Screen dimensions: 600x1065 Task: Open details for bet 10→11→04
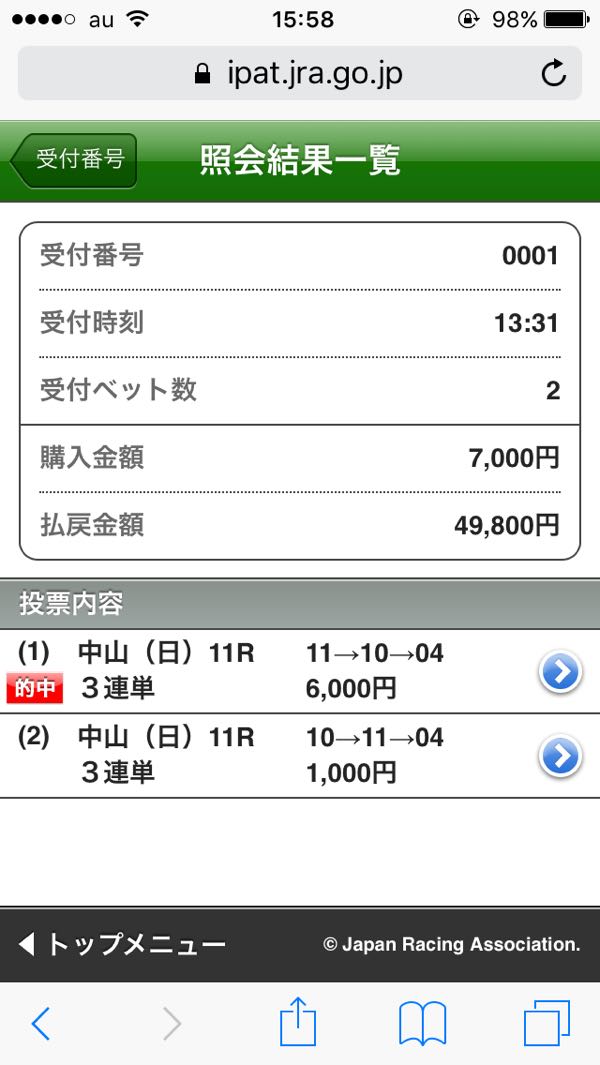click(560, 757)
